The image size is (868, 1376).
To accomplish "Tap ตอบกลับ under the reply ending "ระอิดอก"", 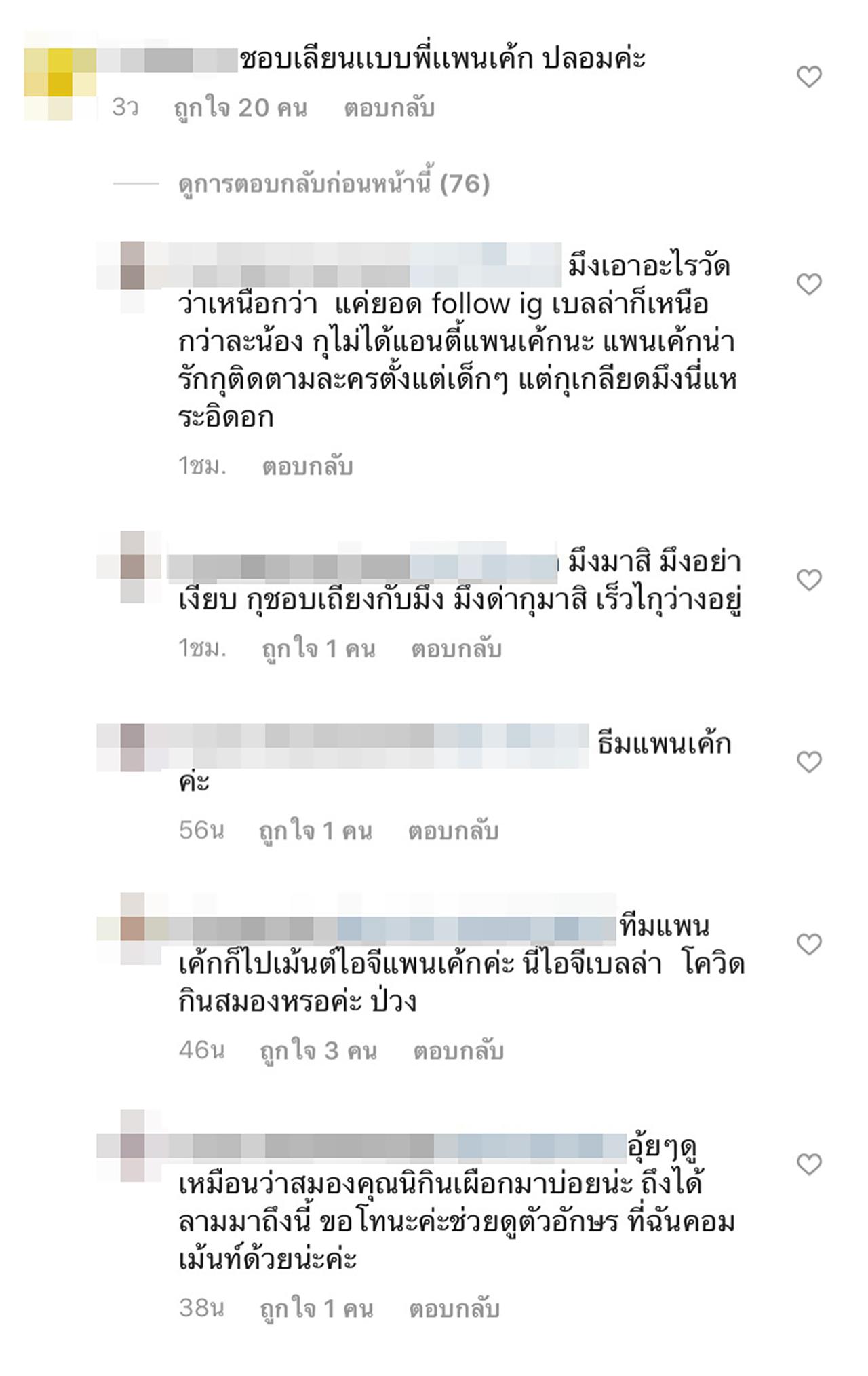I will [307, 467].
